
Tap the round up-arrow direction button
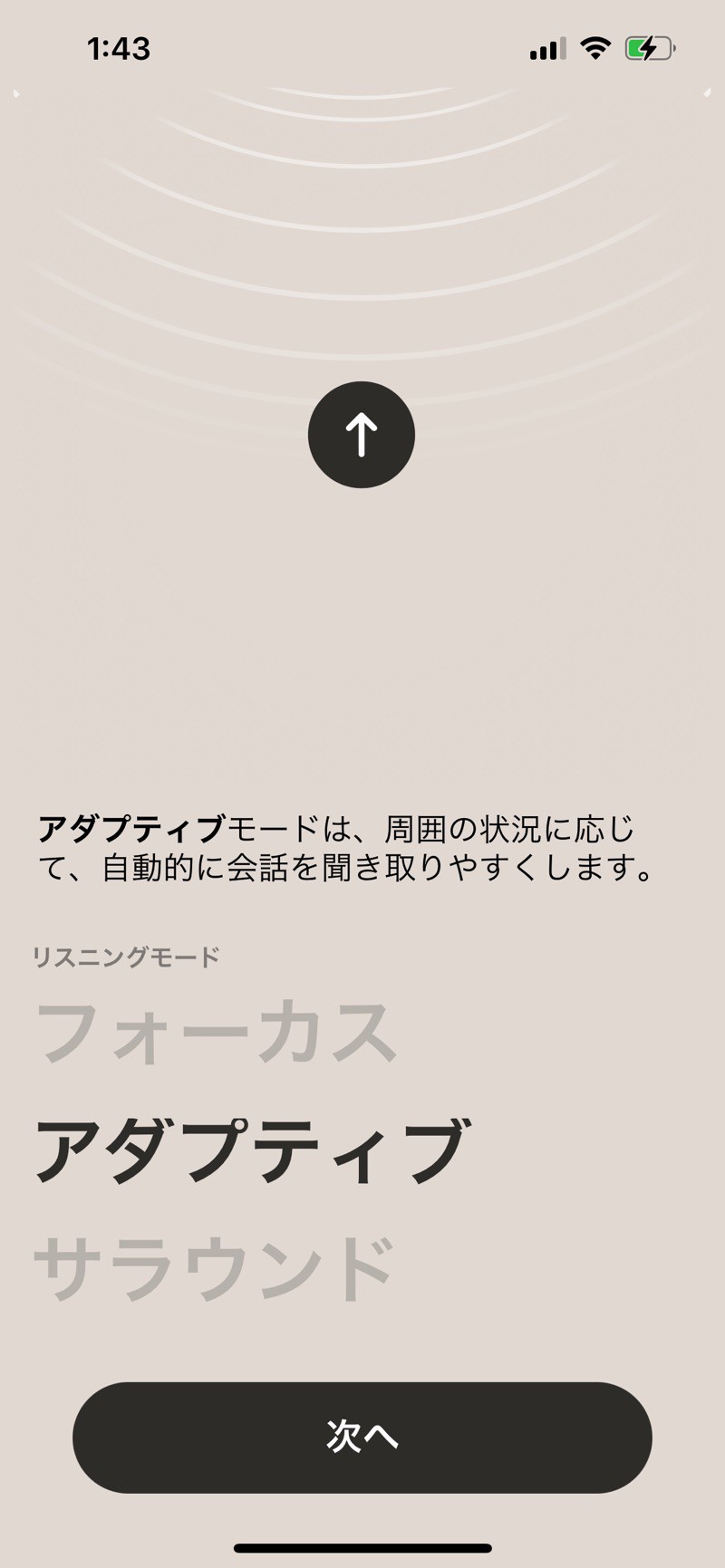coord(362,435)
